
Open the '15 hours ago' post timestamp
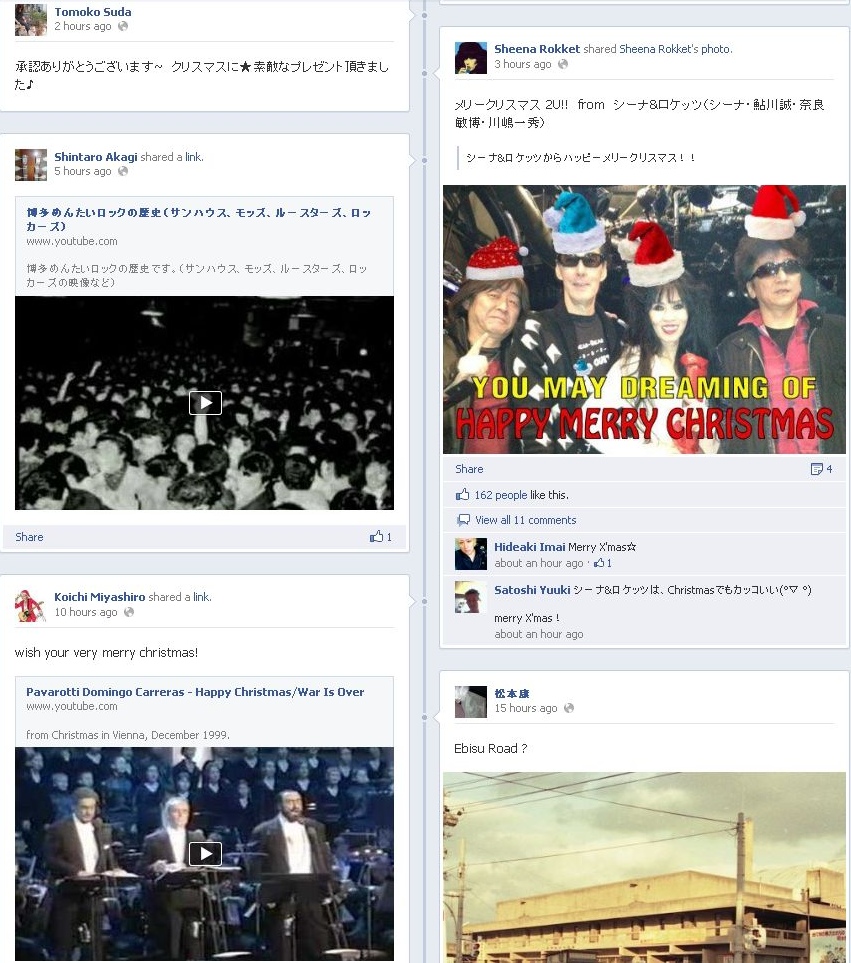click(525, 708)
